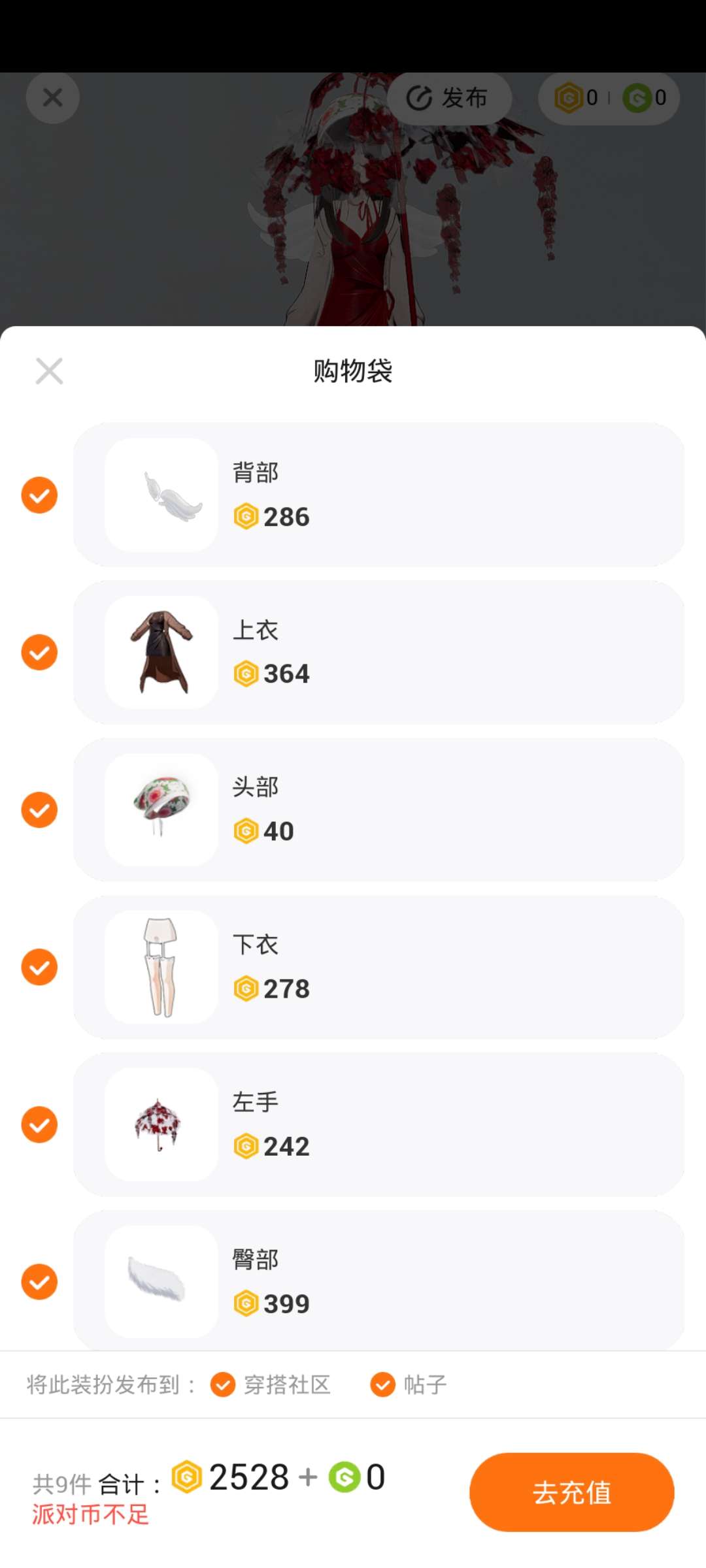Untick the 头部 item priced 40

pyautogui.click(x=39, y=809)
